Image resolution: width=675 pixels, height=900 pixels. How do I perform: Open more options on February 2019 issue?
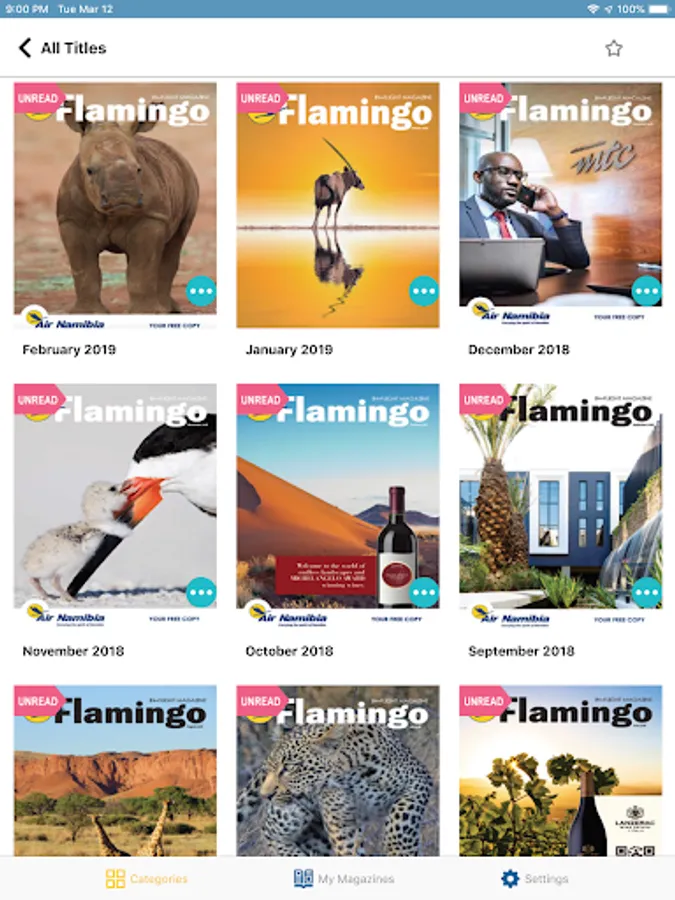tap(201, 291)
